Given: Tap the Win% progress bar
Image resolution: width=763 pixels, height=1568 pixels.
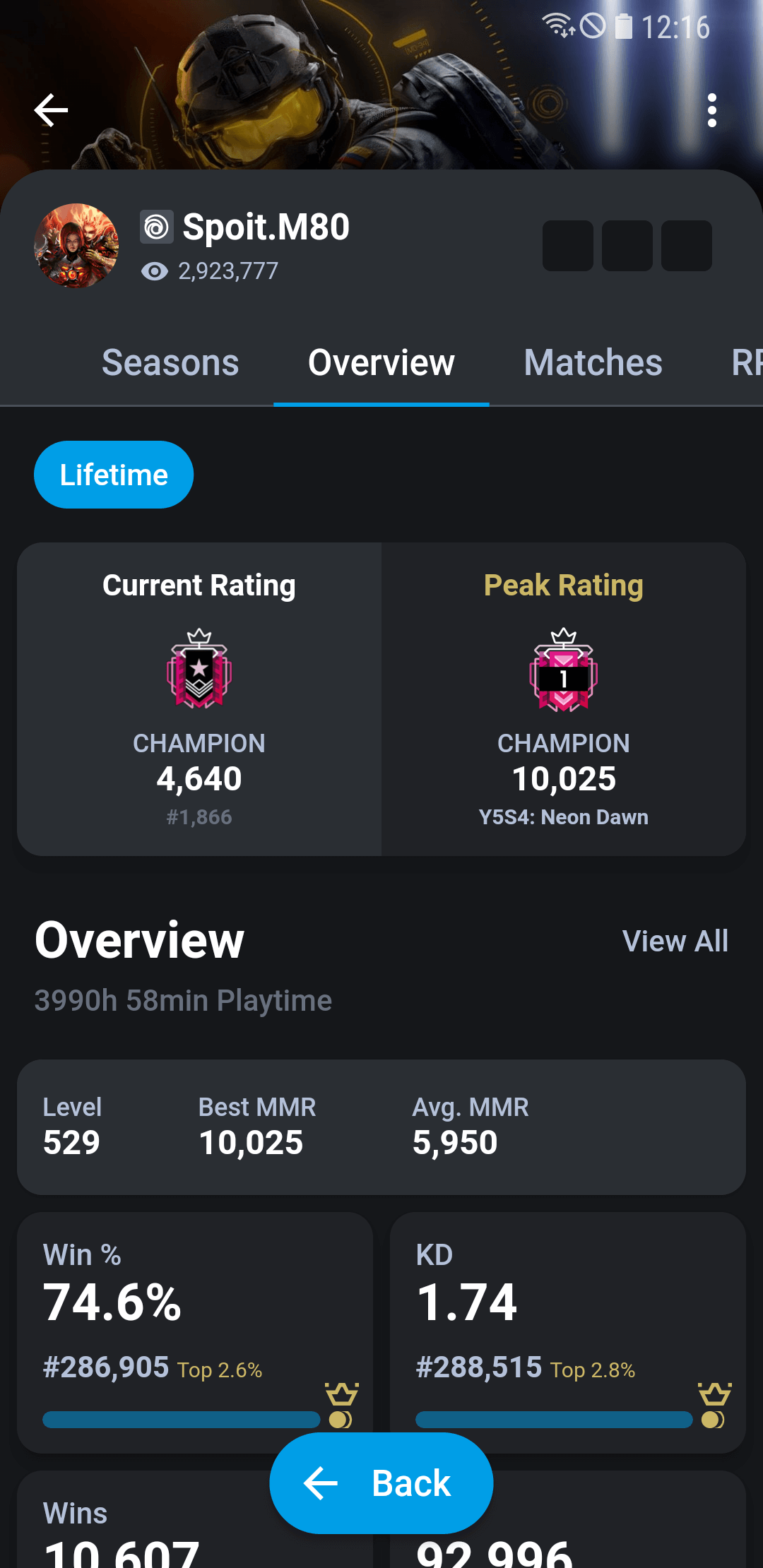Looking at the screenshot, I should (182, 1420).
